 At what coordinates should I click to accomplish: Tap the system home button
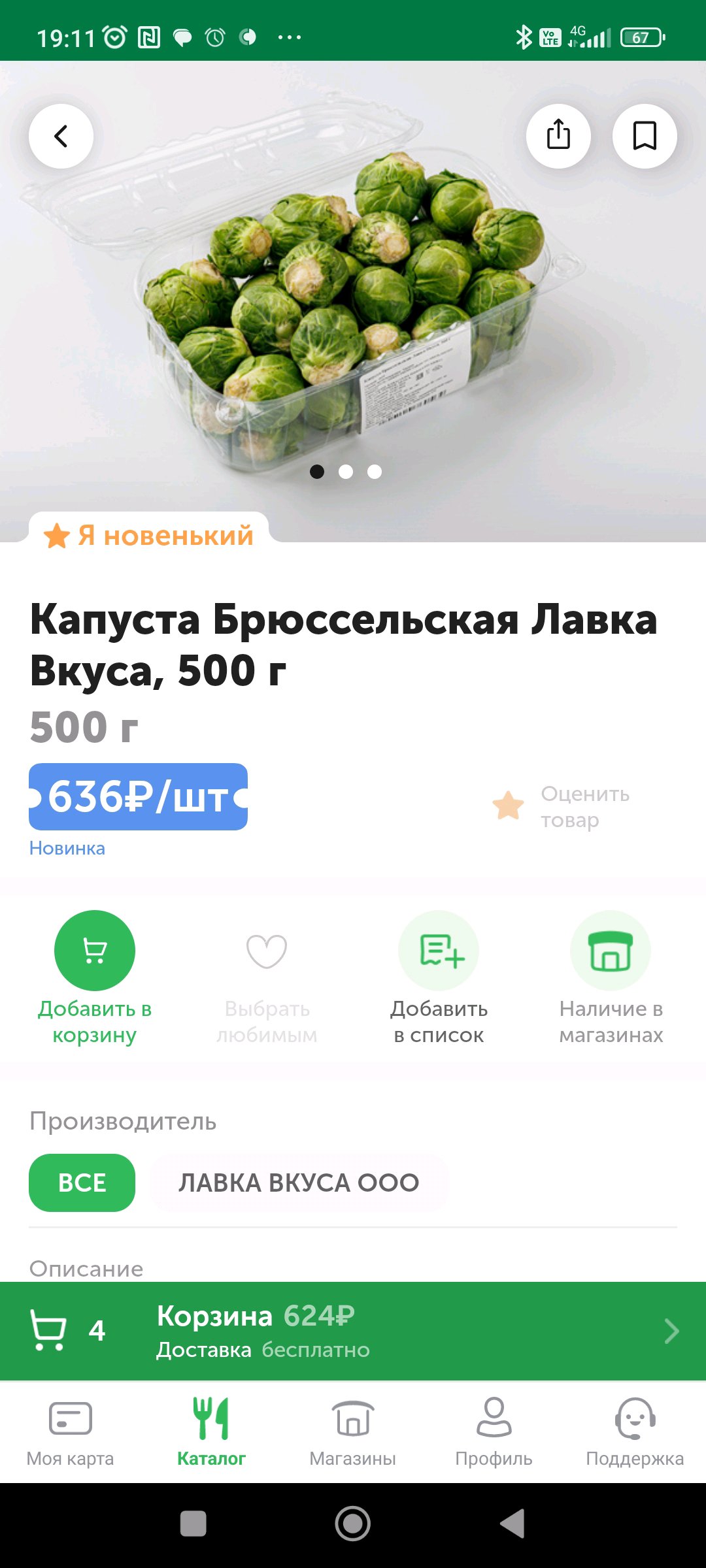tap(353, 1524)
